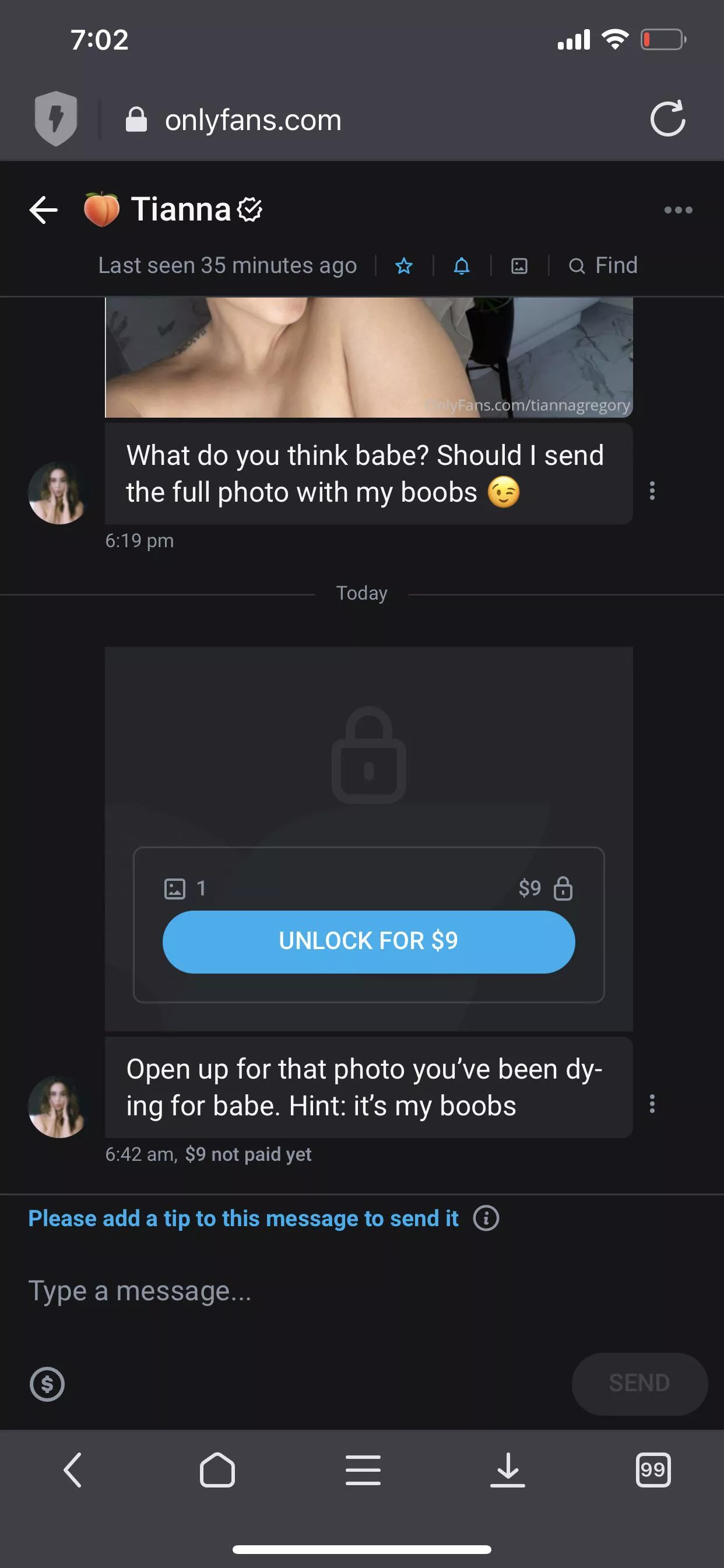Image resolution: width=724 pixels, height=1568 pixels.
Task: Star this conversation as favorite
Action: click(404, 266)
